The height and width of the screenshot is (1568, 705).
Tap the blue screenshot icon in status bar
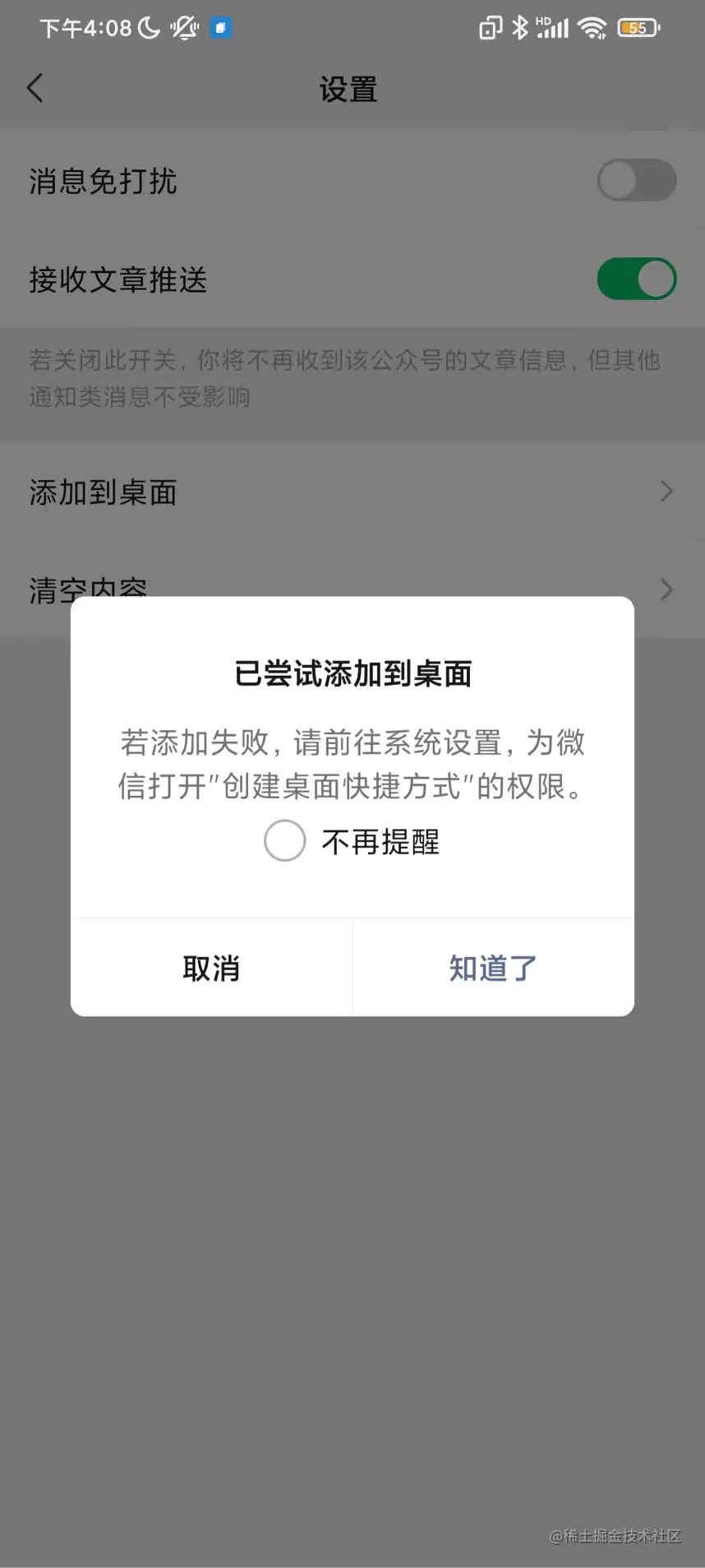(219, 27)
